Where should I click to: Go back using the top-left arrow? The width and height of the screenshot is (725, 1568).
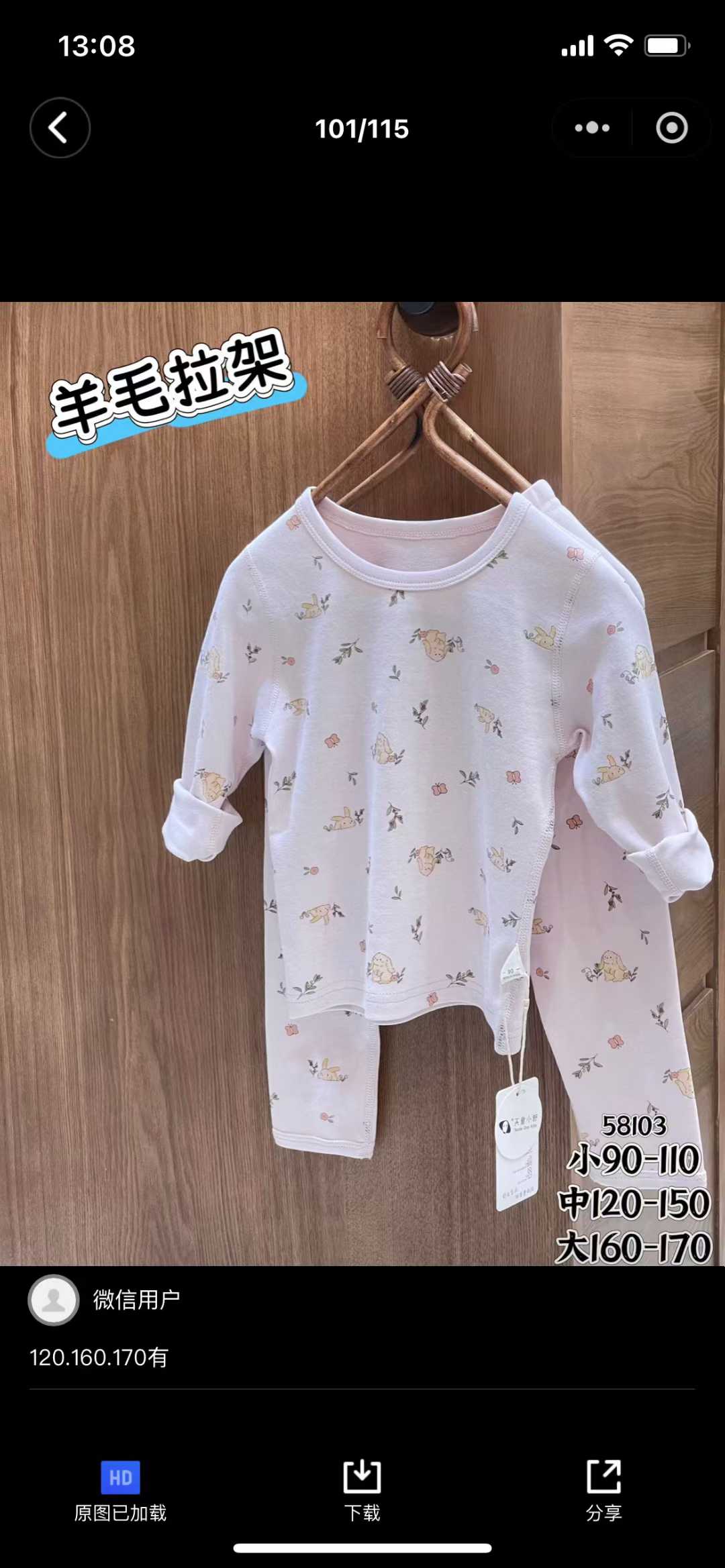pos(60,127)
